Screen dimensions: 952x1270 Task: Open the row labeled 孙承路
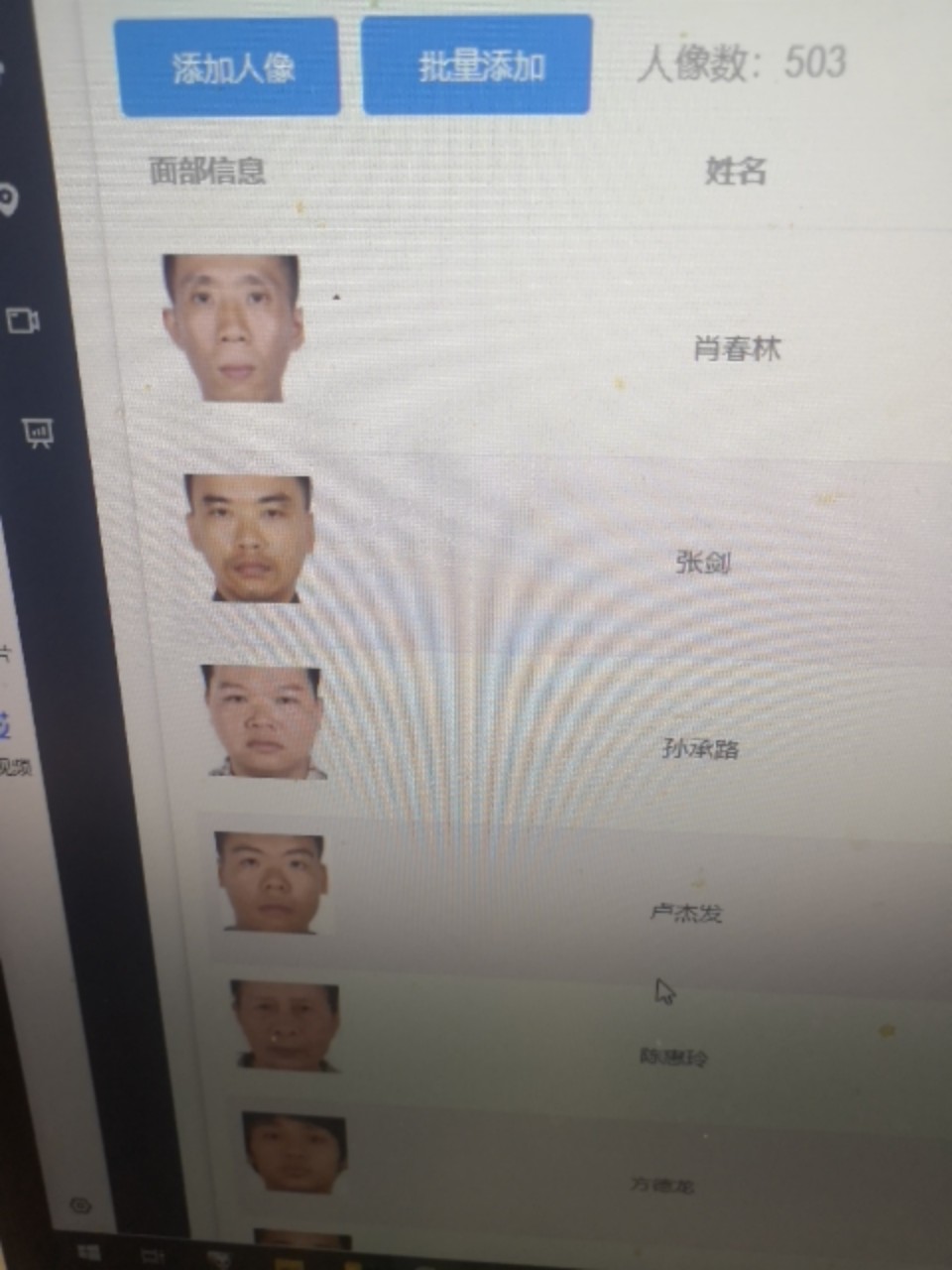coord(700,748)
